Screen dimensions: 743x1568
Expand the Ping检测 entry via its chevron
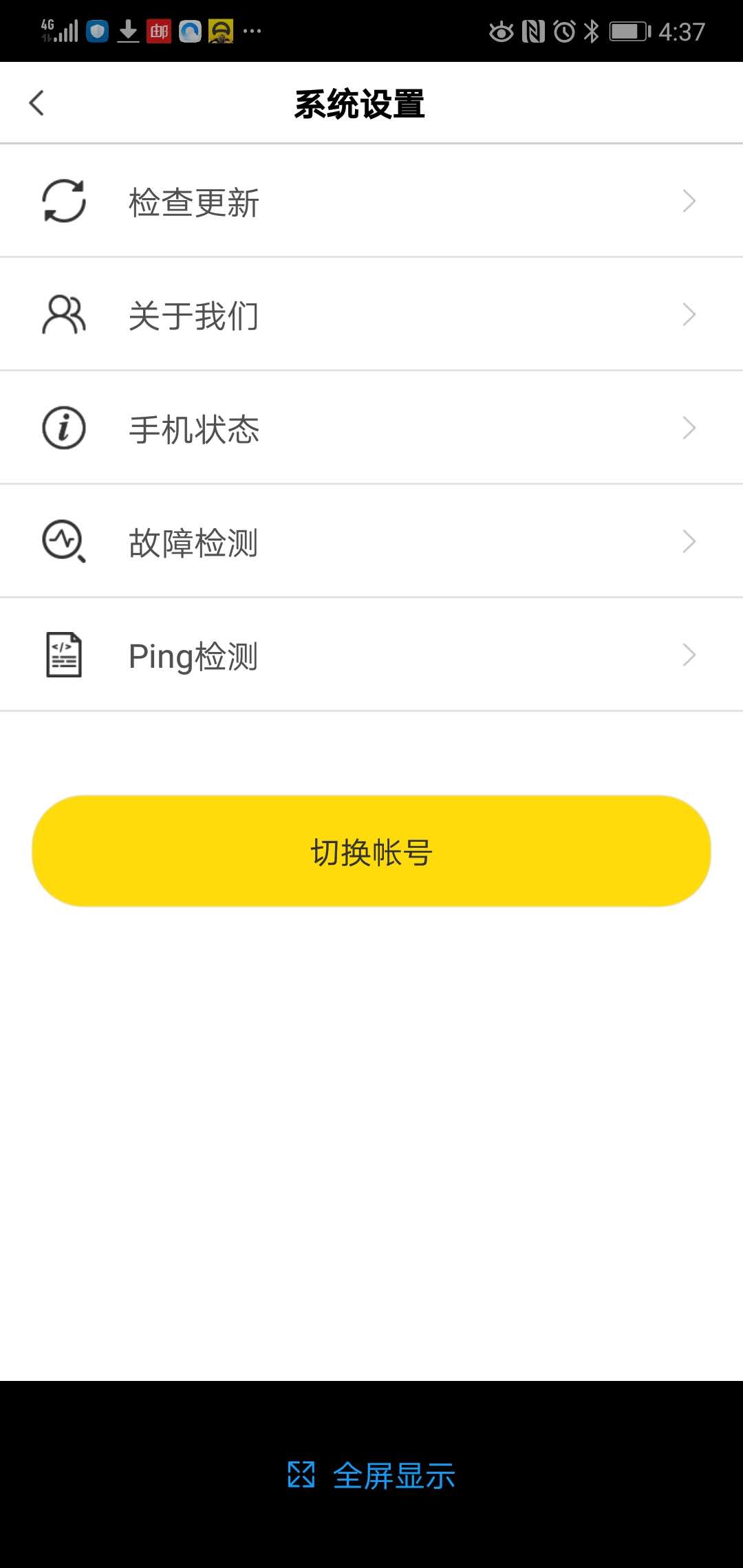click(689, 655)
